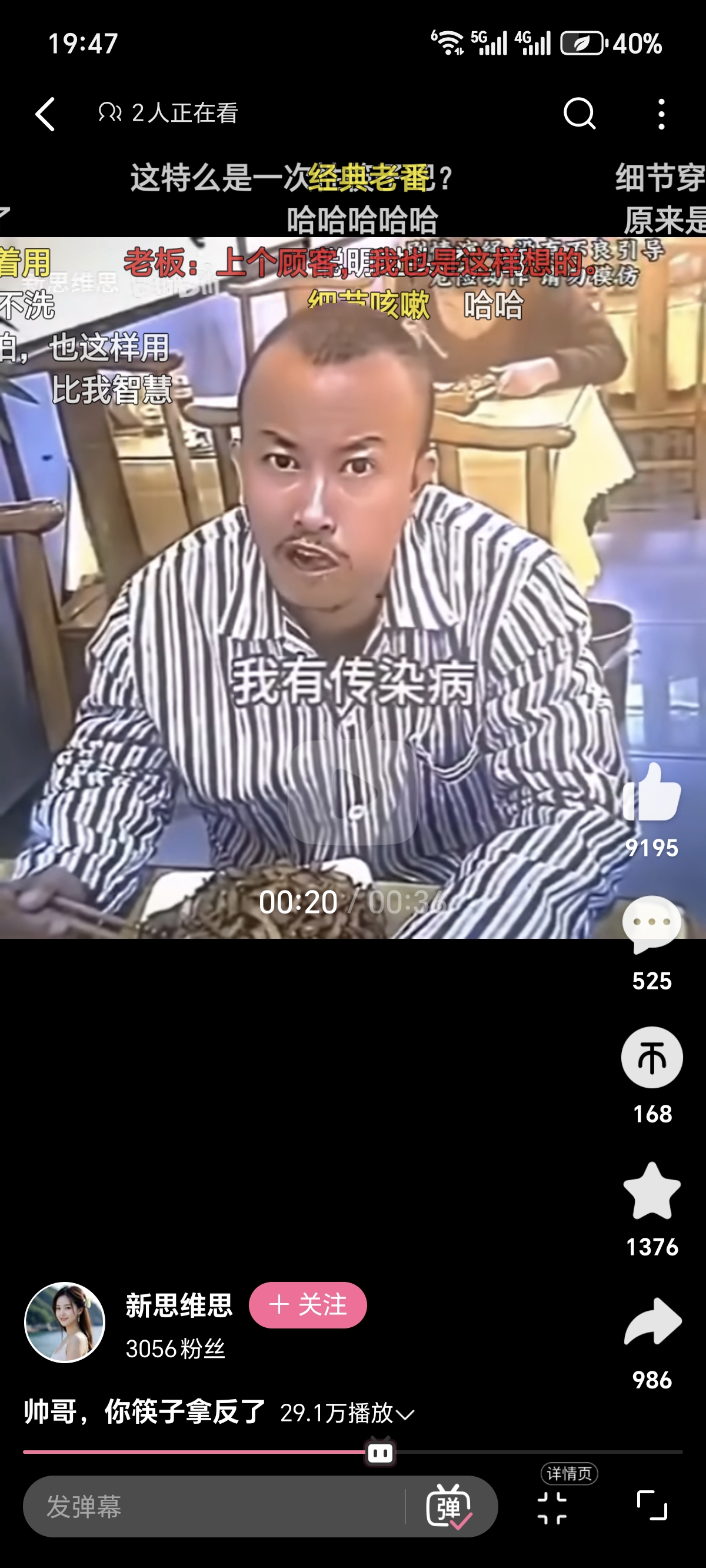This screenshot has width=706, height=1568.
Task: Toggle danmaku comments on or off
Action: (x=449, y=1506)
